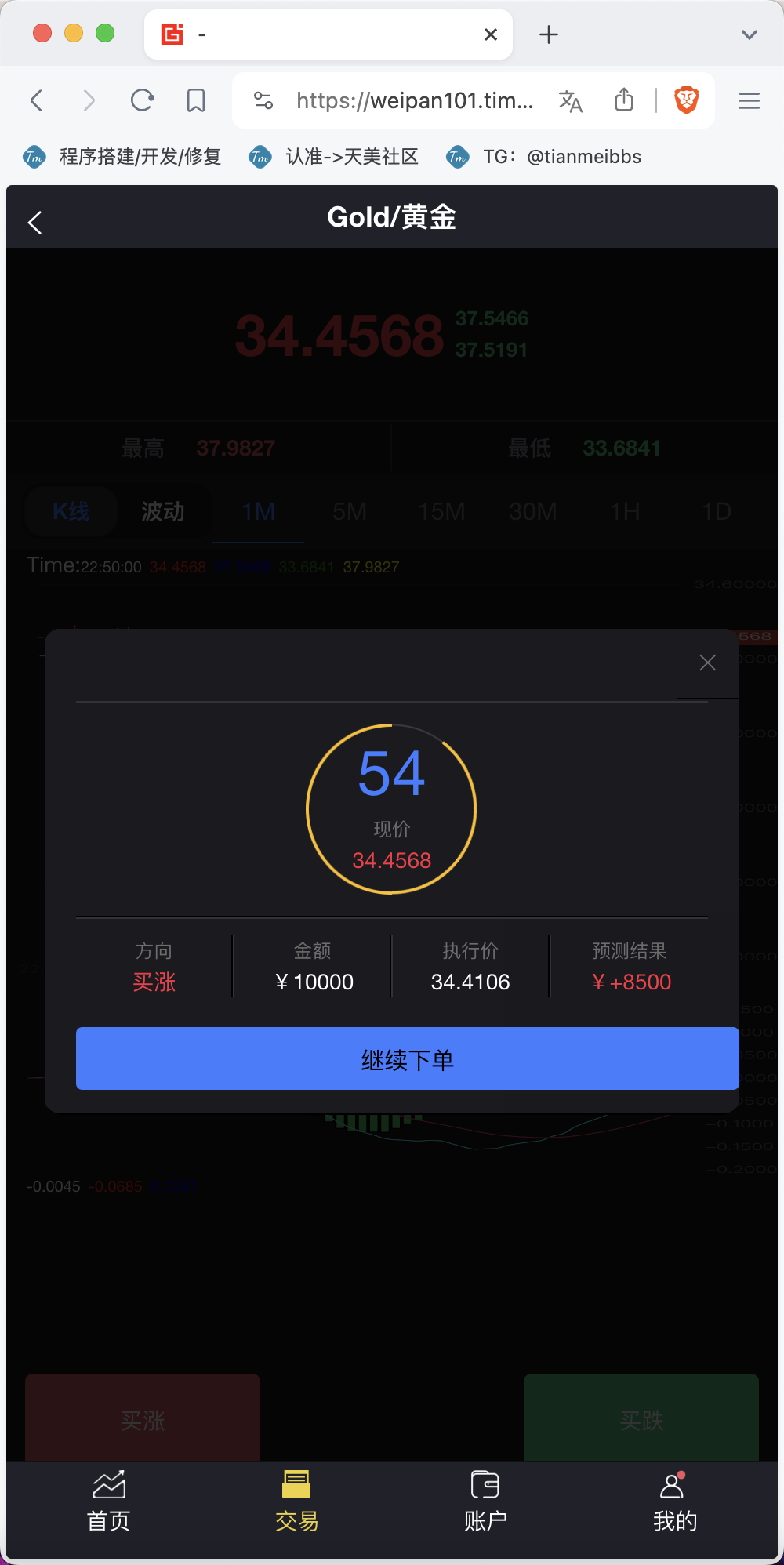Switch to the 首页 home tab
The height and width of the screenshot is (1565, 784).
click(109, 1501)
